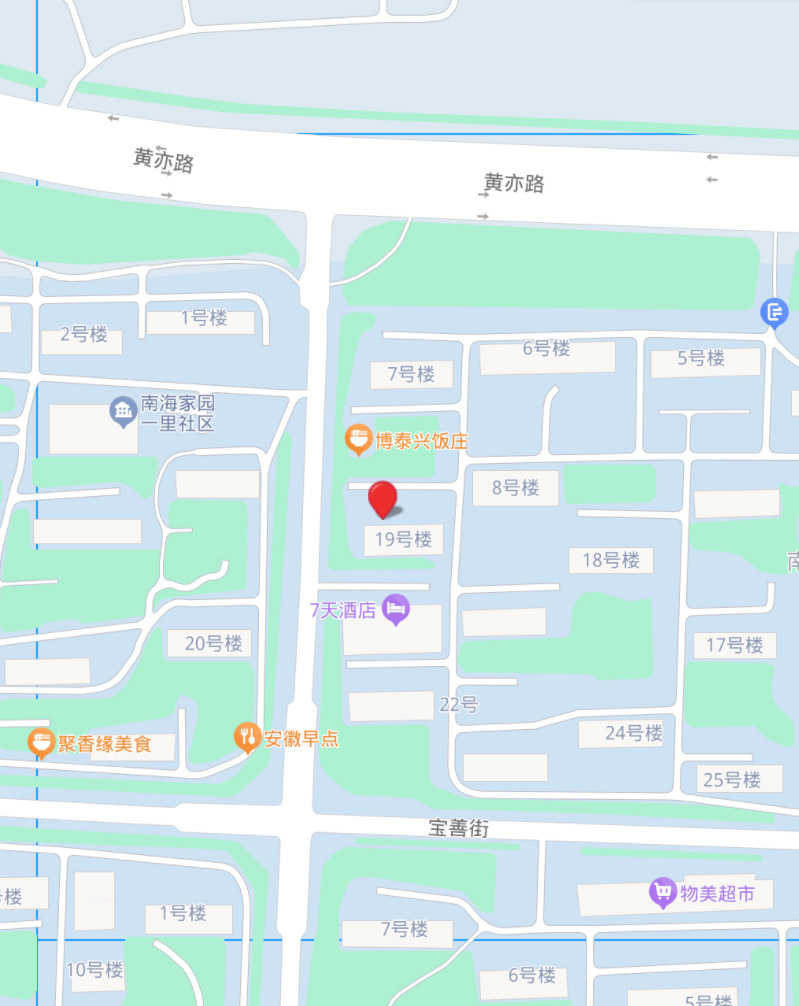Image resolution: width=799 pixels, height=1006 pixels.
Task: Open the 物美超市 supermarket marker
Action: click(662, 892)
